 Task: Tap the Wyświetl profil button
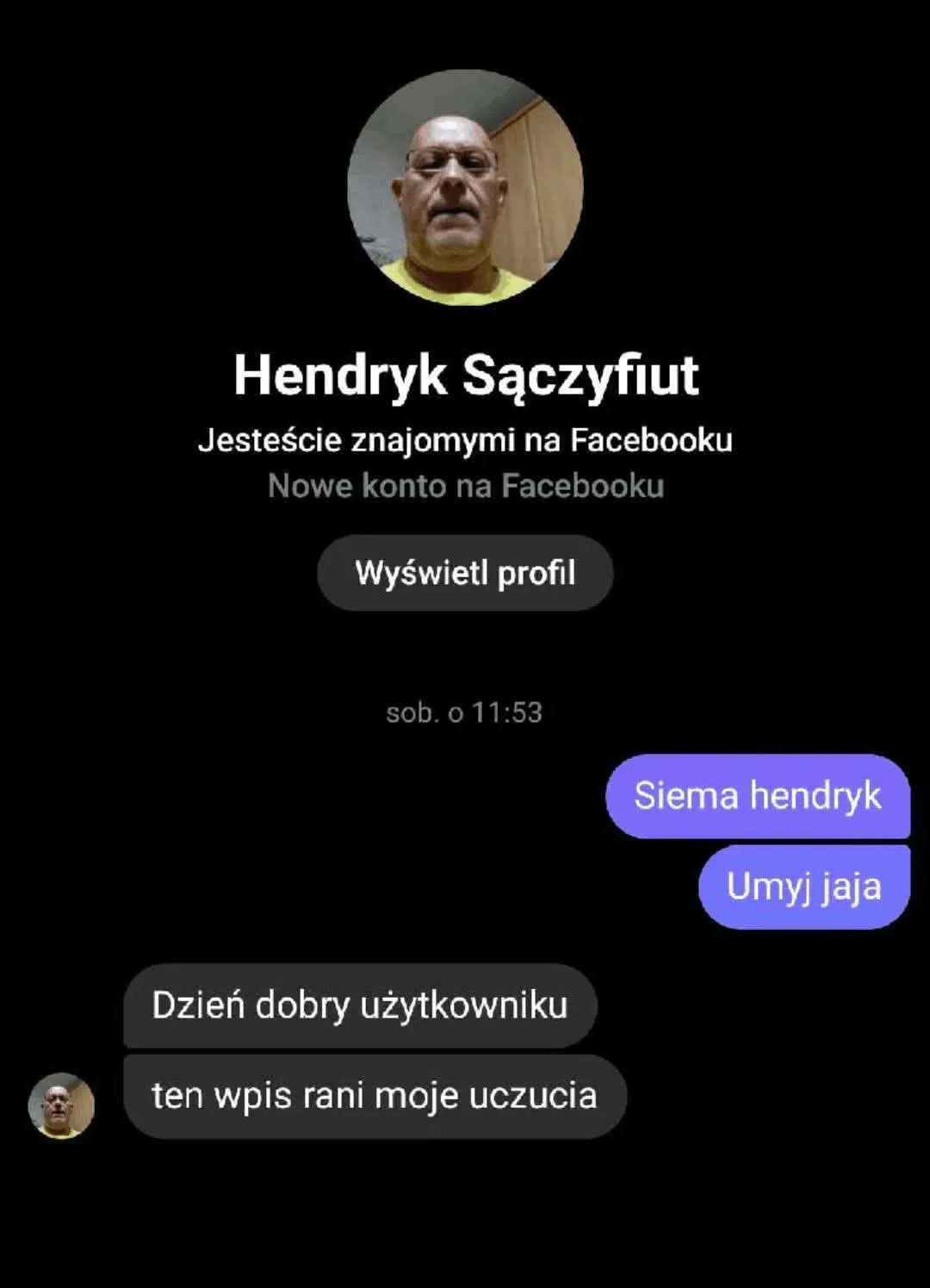(465, 573)
